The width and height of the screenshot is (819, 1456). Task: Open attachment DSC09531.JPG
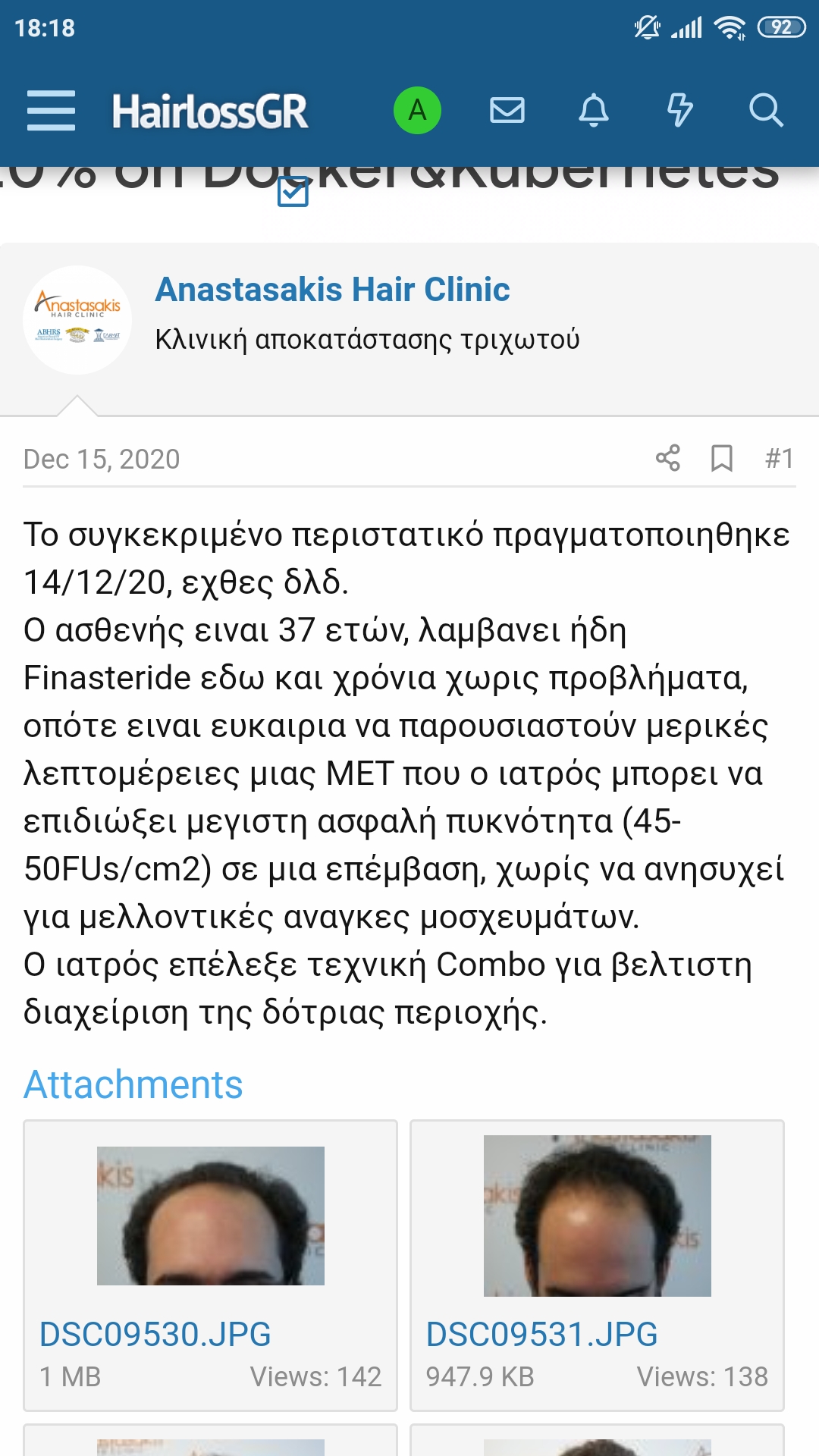(541, 1334)
